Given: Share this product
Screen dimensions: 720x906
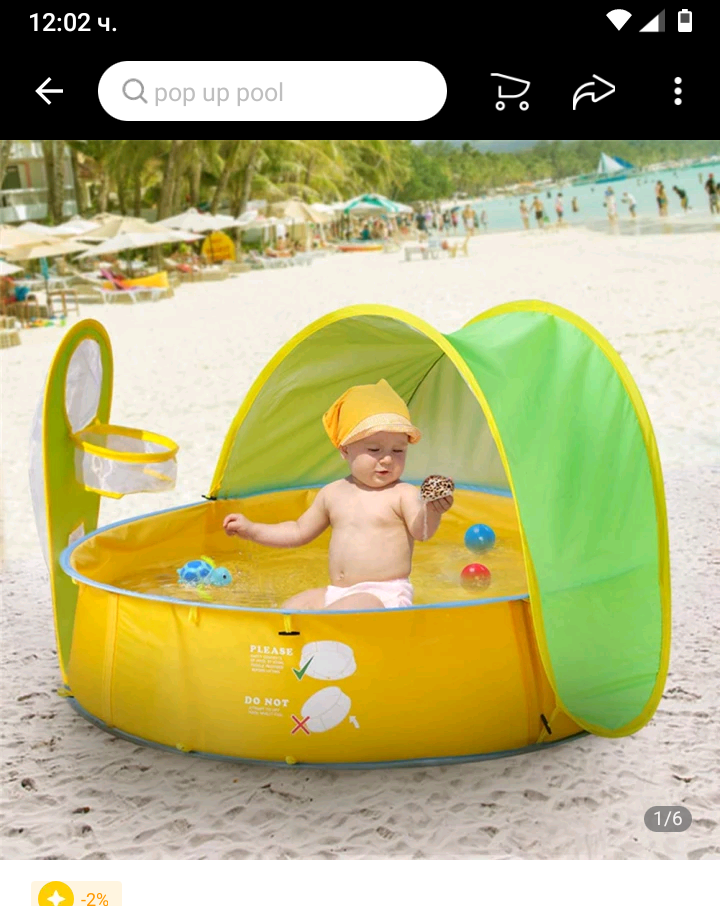Looking at the screenshot, I should click(593, 91).
